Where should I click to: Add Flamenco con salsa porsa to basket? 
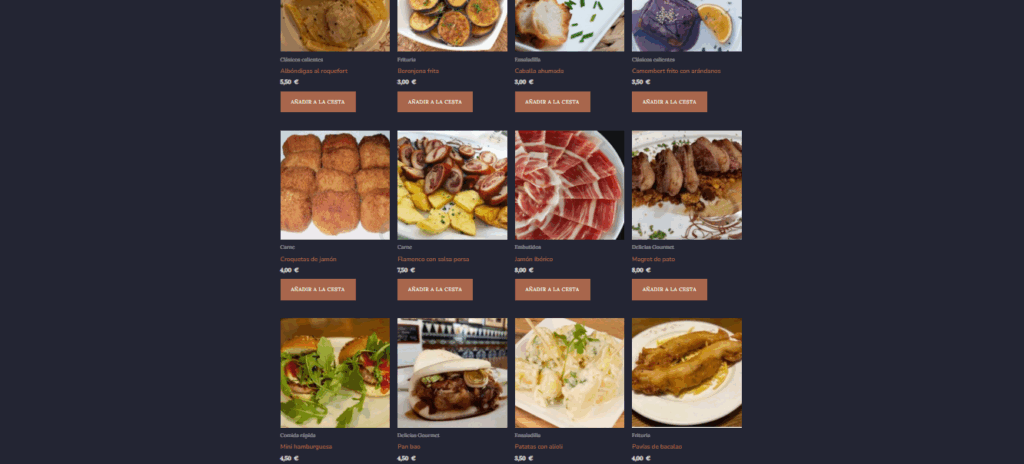pyautogui.click(x=434, y=290)
